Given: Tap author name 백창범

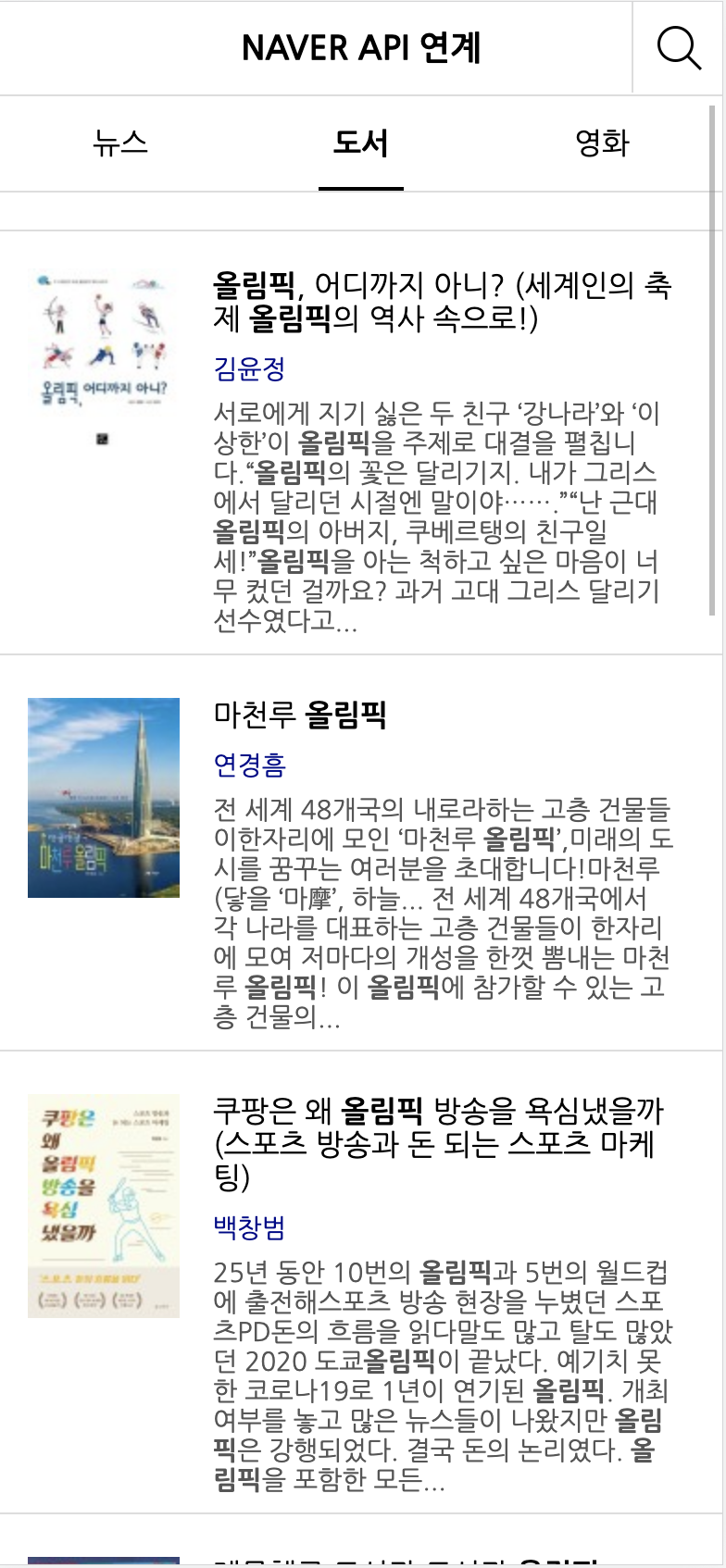Looking at the screenshot, I should 249,1227.
